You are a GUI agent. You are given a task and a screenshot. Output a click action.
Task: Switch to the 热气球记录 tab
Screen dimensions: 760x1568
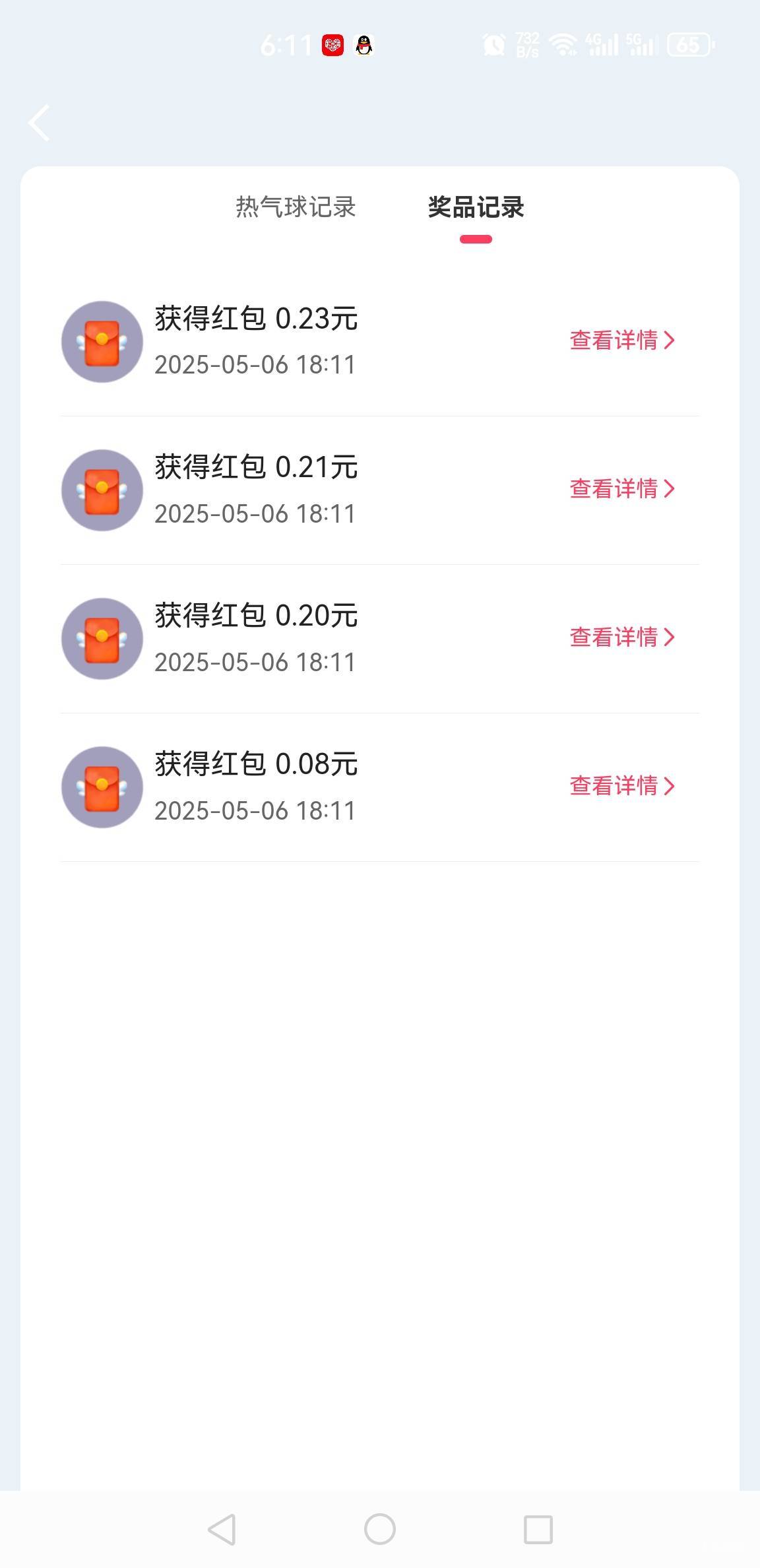pos(296,207)
